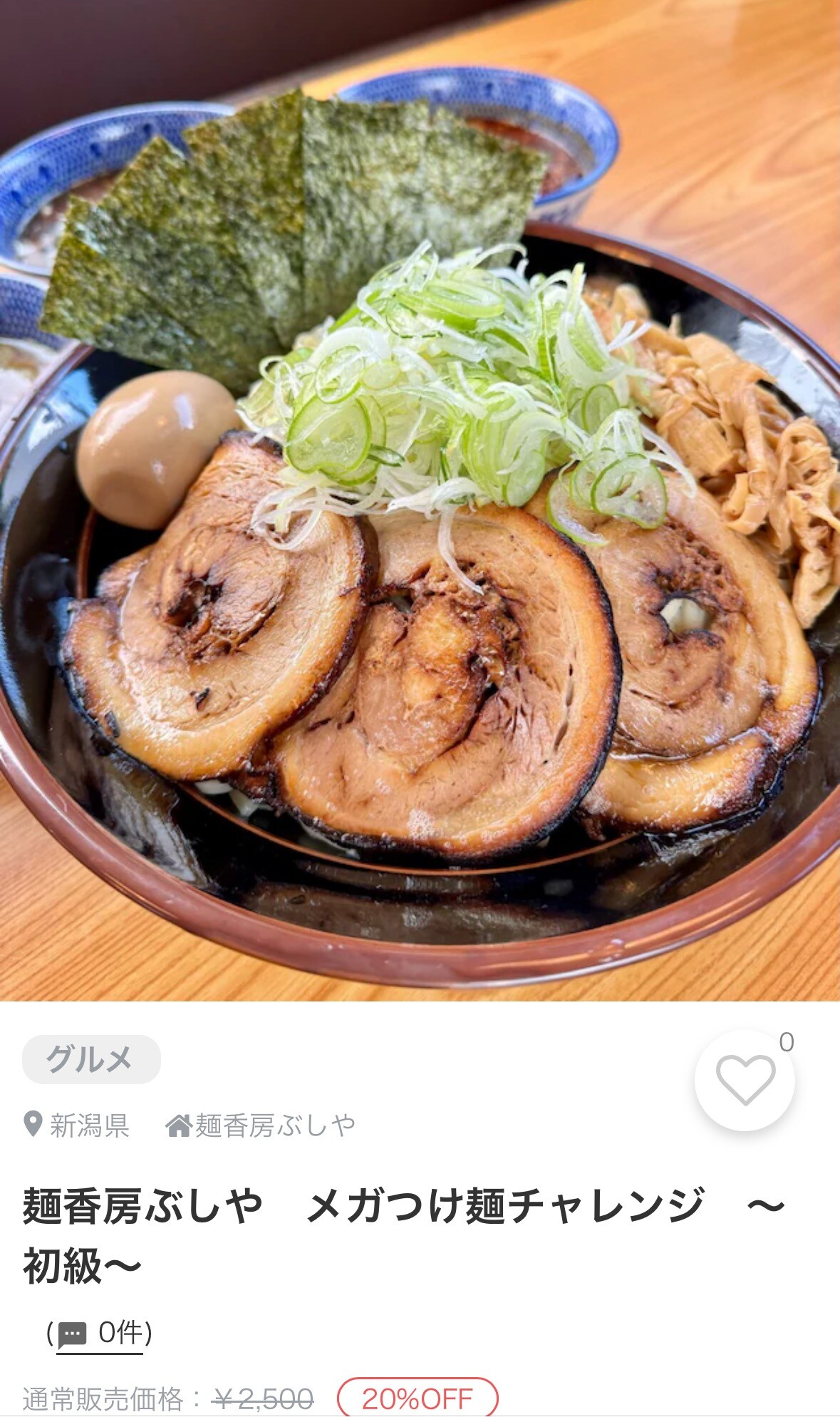Viewport: 840px width, 1417px height.
Task: View the 0件 reviews link
Action: (100, 1332)
